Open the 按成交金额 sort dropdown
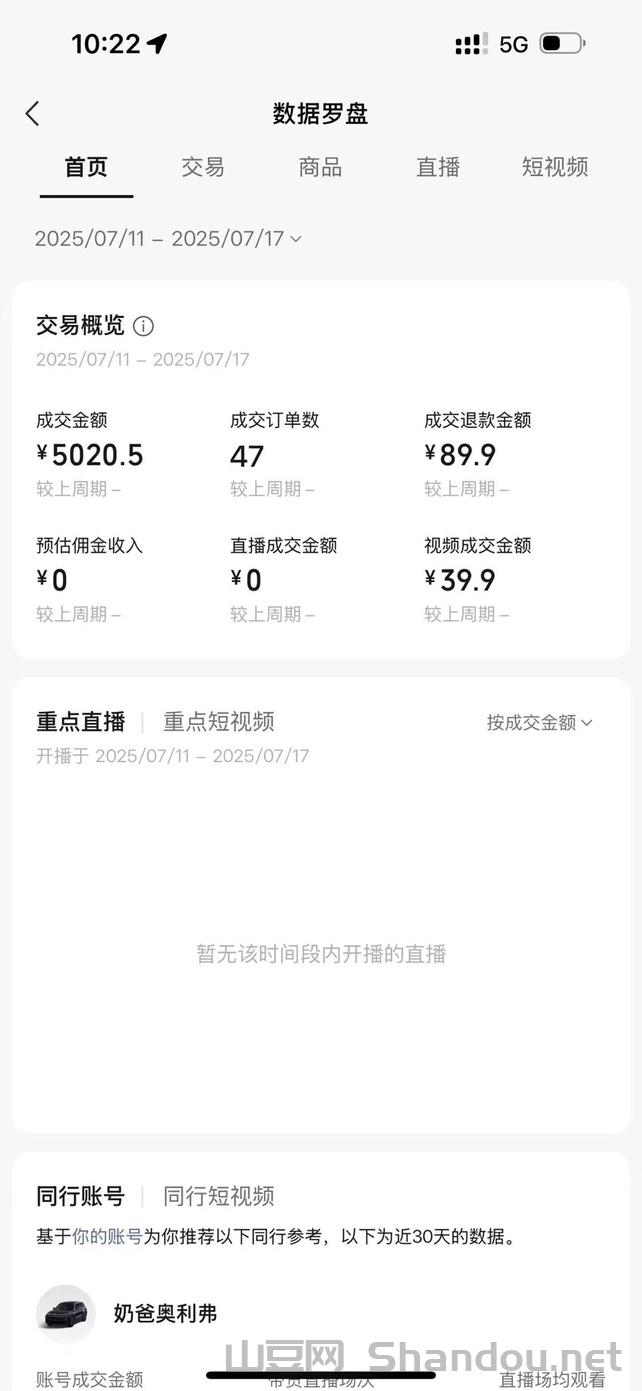 pos(539,723)
